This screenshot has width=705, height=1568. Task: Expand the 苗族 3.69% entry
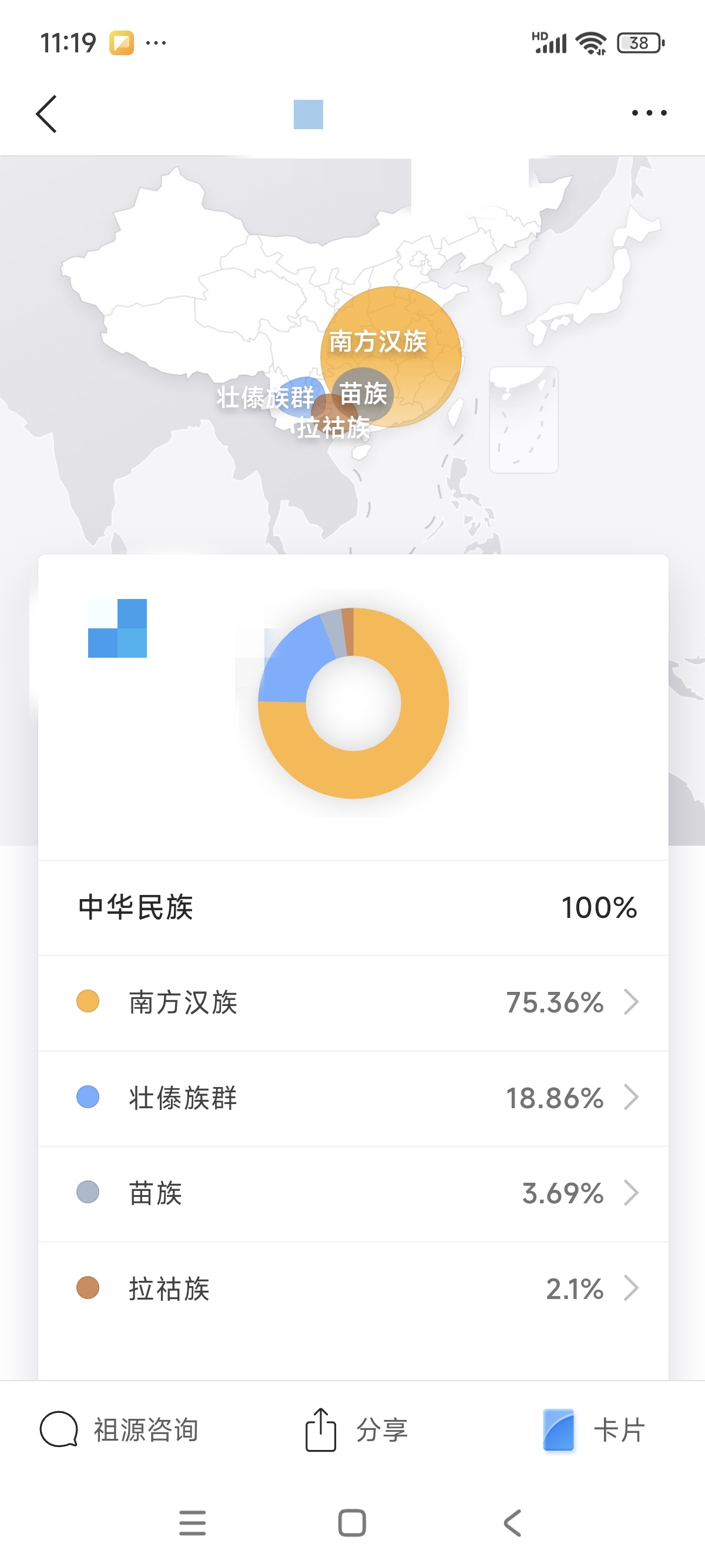point(353,1194)
